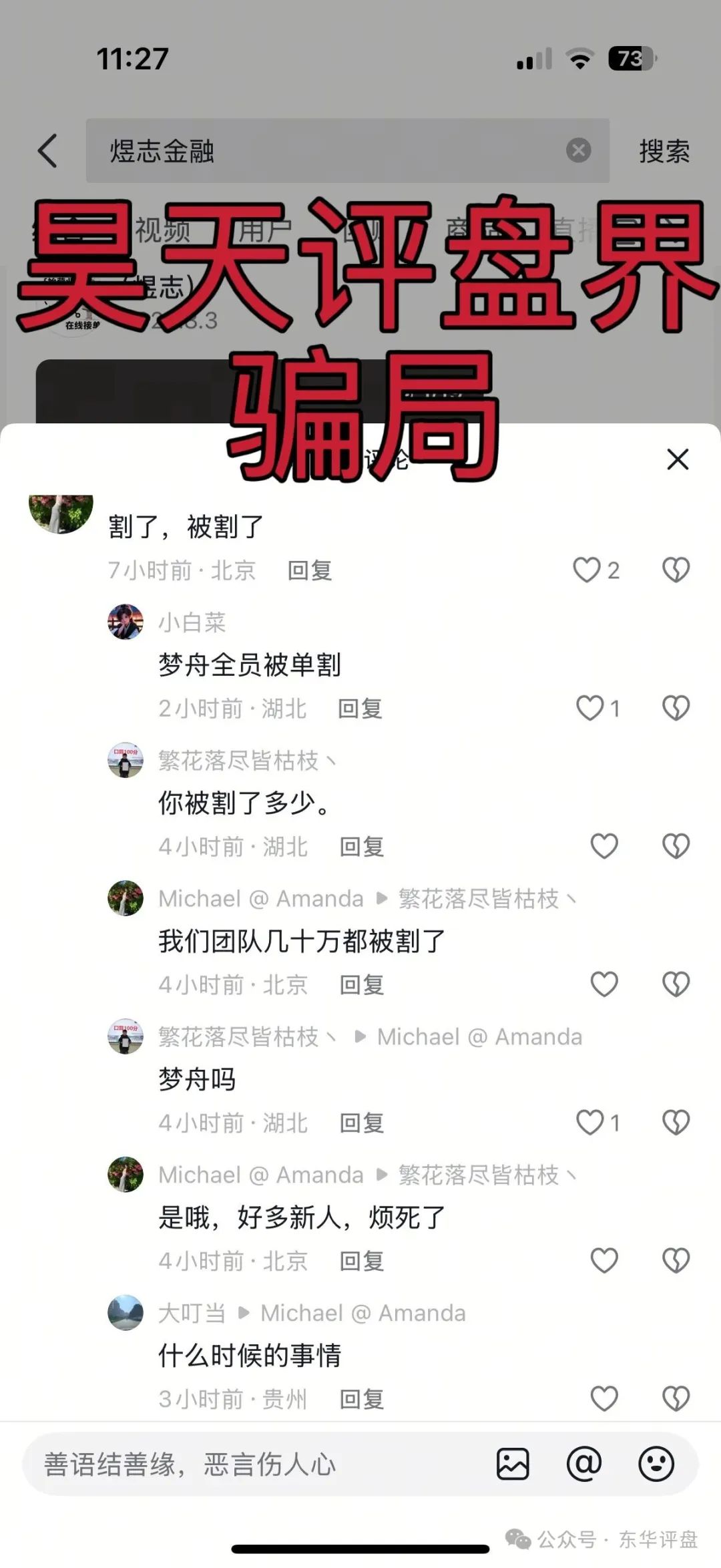
Task: Dislike the comment 割了，被割了
Action: point(676,570)
